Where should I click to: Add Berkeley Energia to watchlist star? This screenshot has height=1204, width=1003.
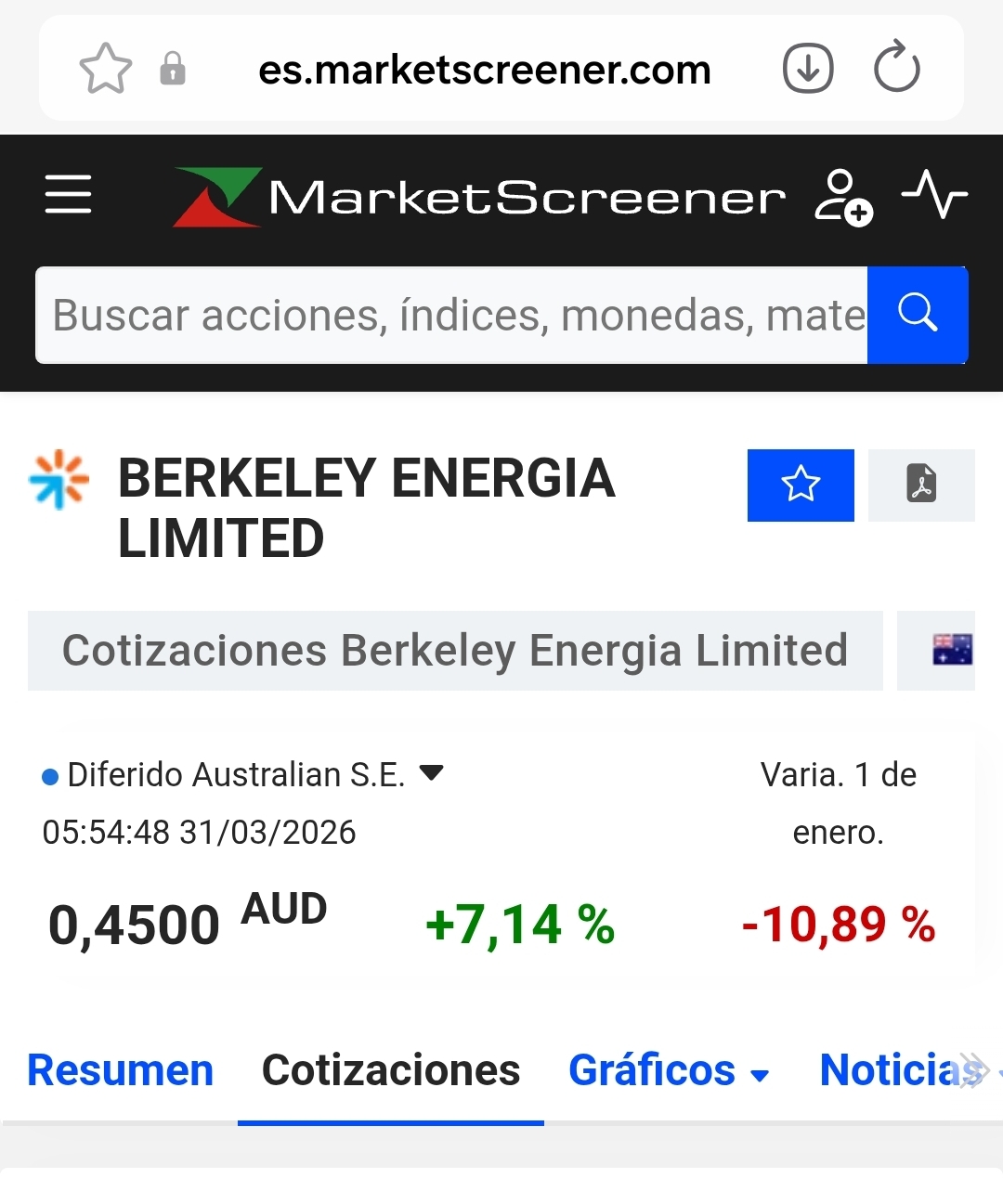point(801,485)
